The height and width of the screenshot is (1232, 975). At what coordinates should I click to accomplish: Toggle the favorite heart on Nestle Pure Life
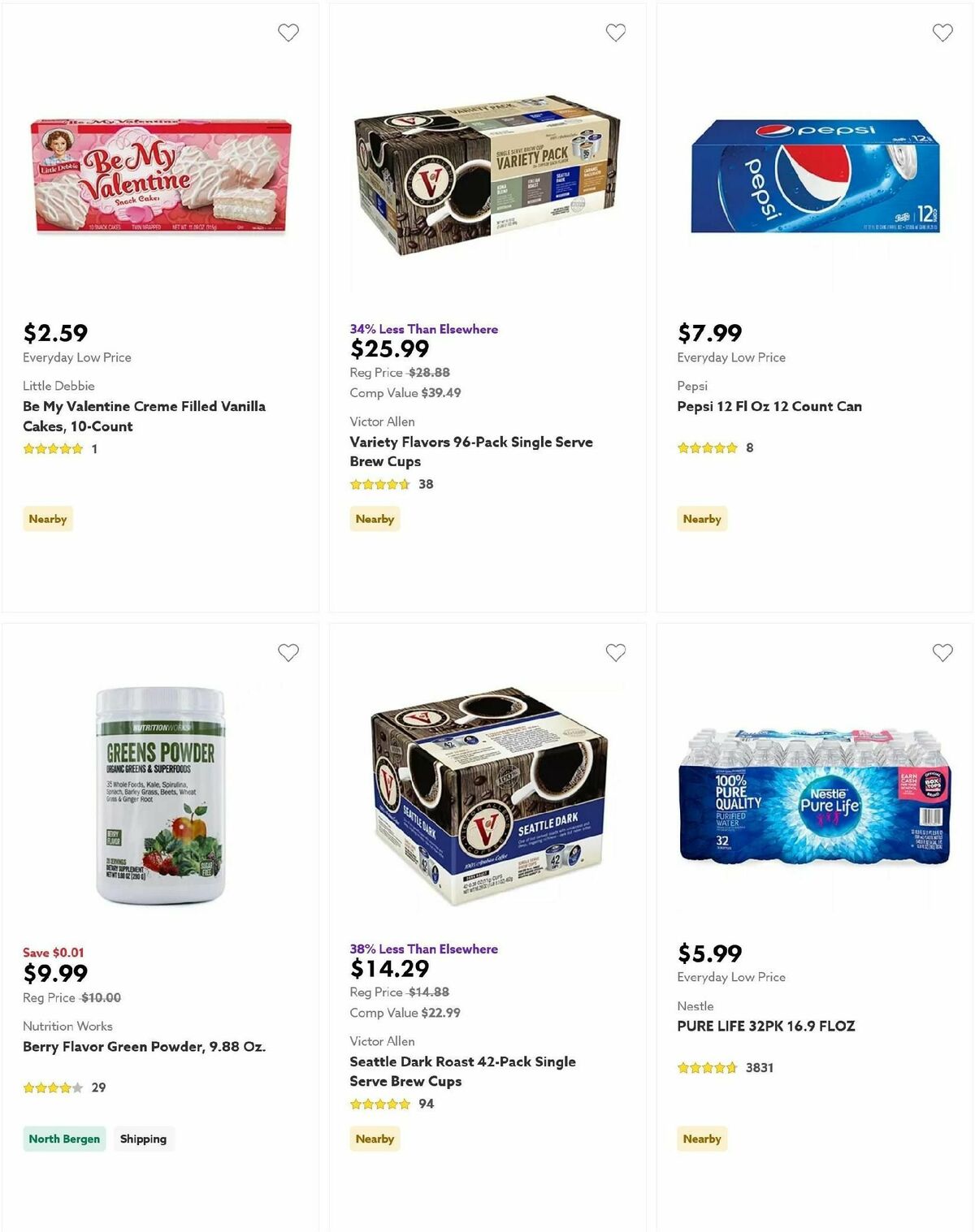click(942, 652)
